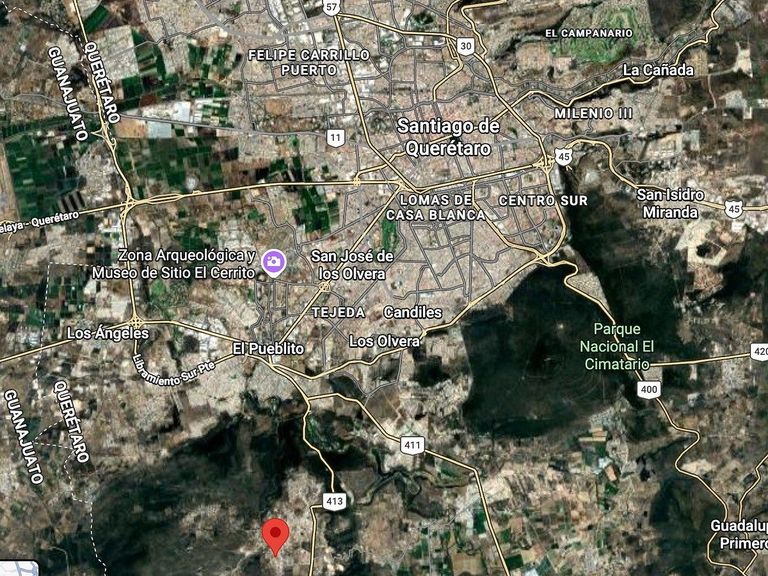Open the El Cerrito archaeological site marker

[x=273, y=263]
